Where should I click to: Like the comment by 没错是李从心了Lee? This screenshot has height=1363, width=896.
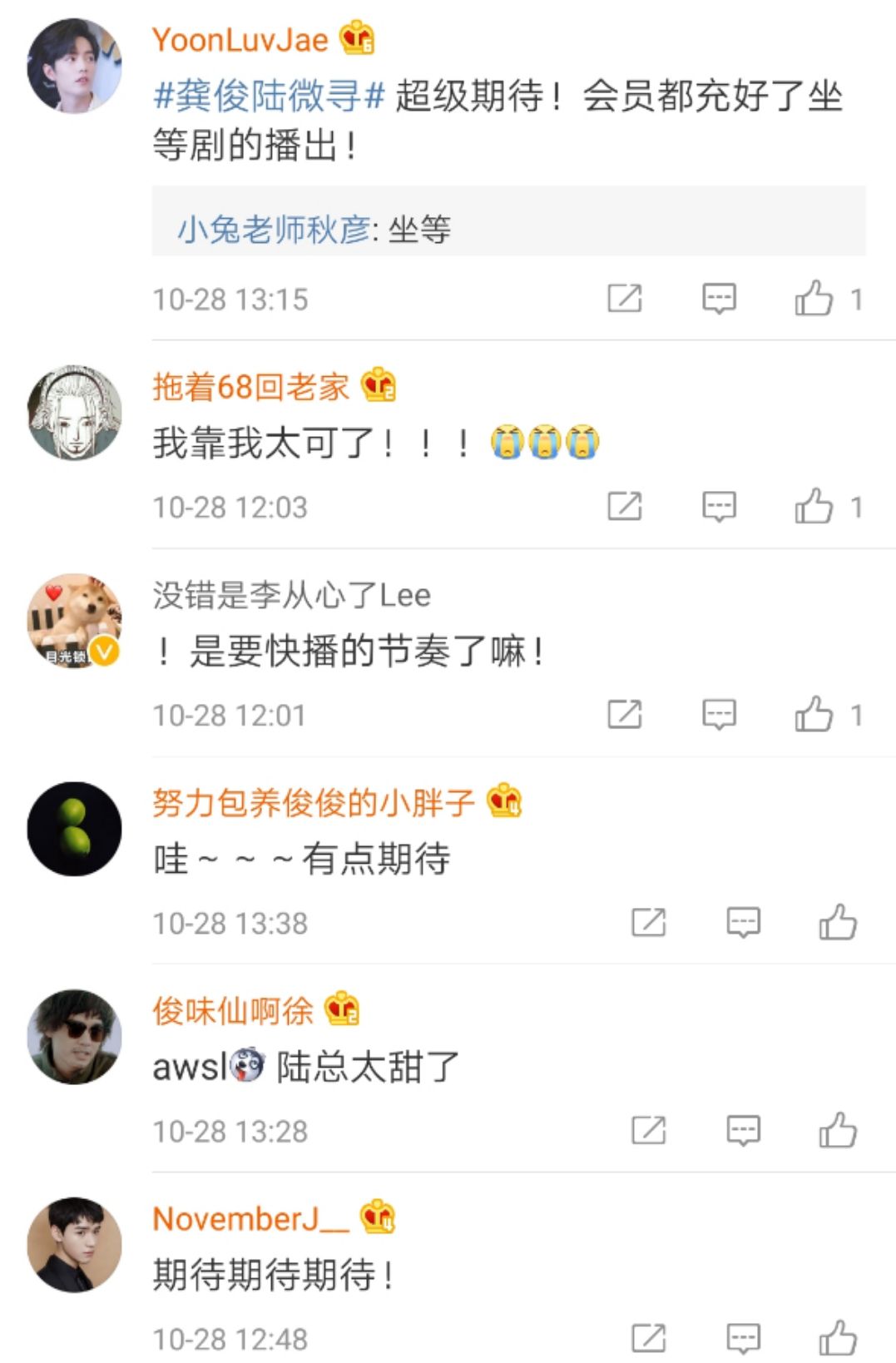[814, 714]
